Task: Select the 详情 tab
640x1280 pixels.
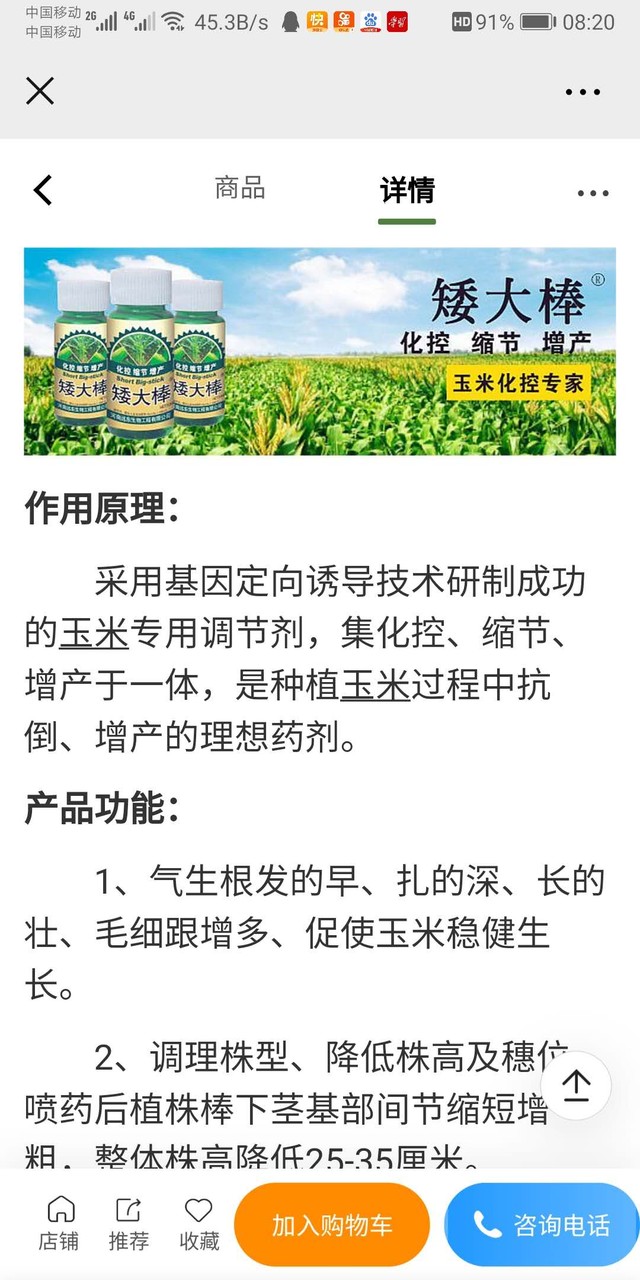Action: 407,190
